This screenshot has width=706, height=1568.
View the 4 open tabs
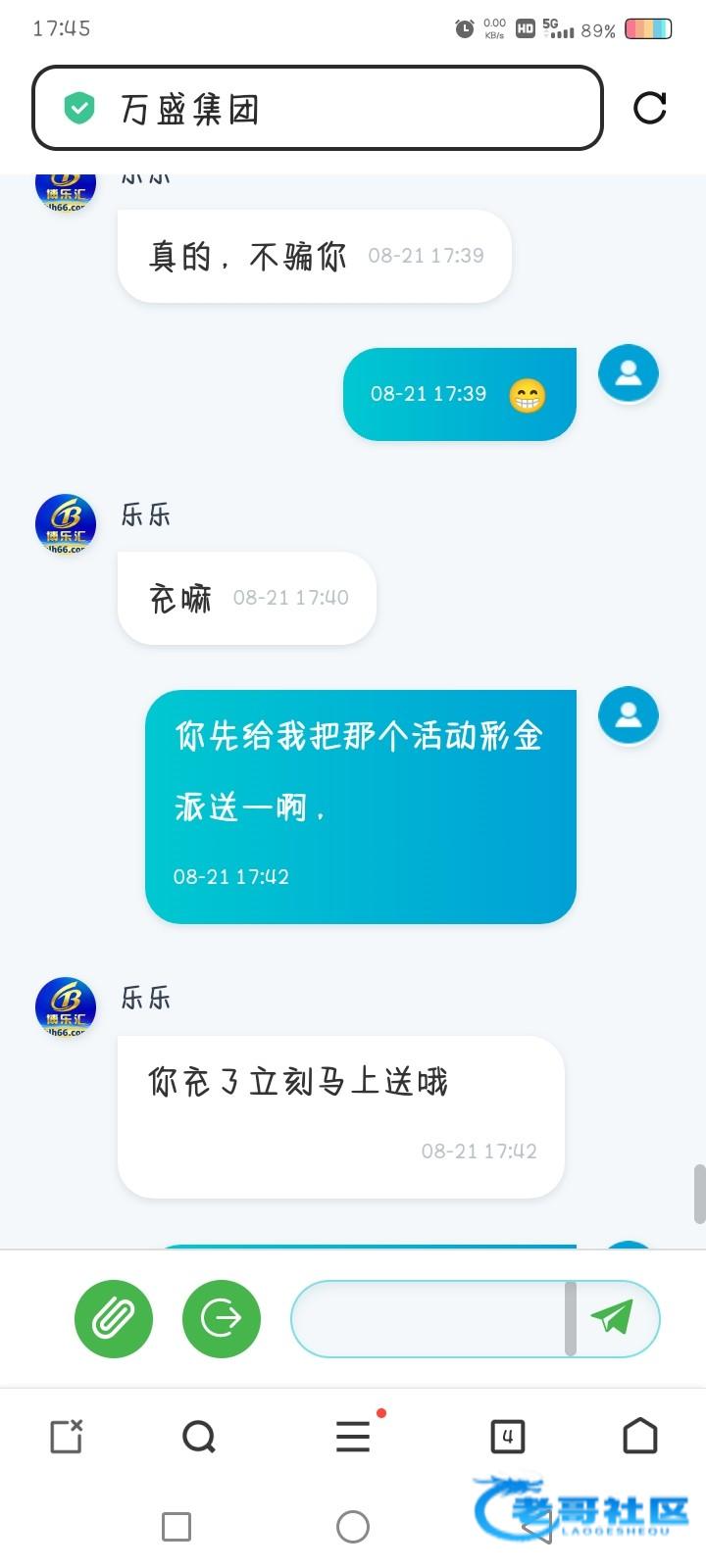[x=507, y=1437]
